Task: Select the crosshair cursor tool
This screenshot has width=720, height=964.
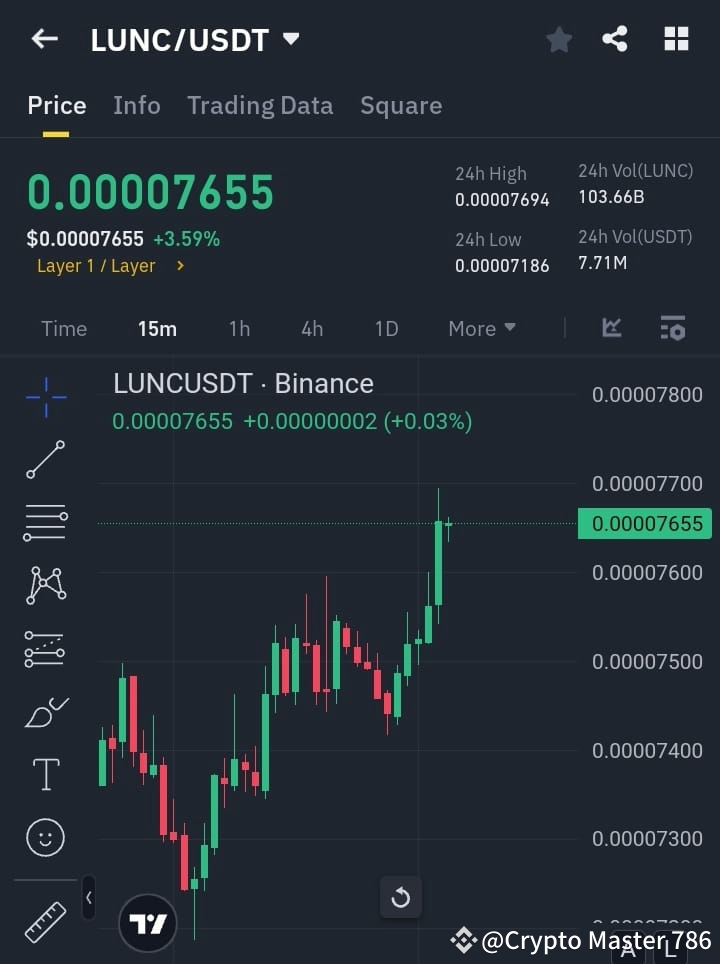Action: coord(45,398)
